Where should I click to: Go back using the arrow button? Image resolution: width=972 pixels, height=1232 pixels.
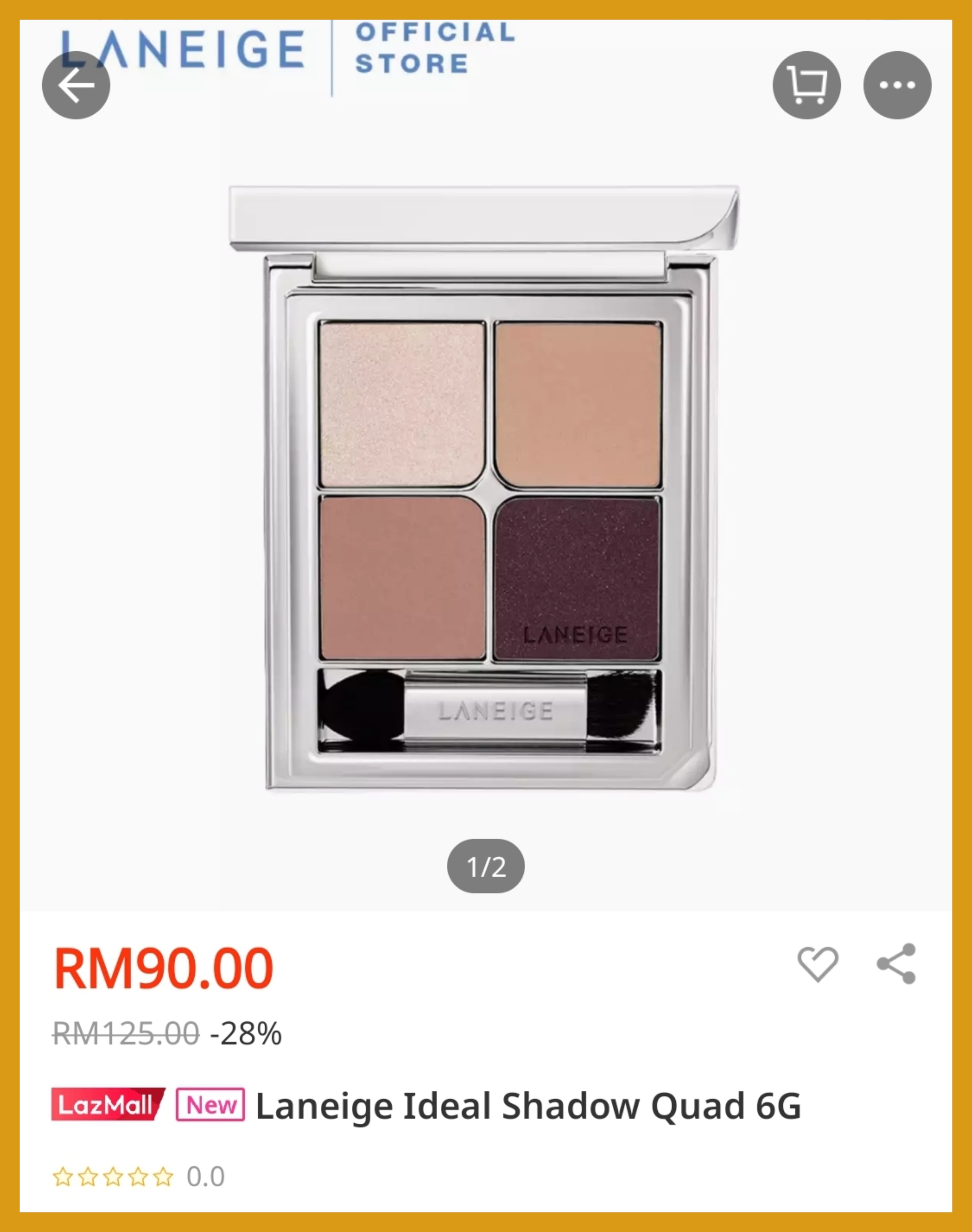point(76,85)
